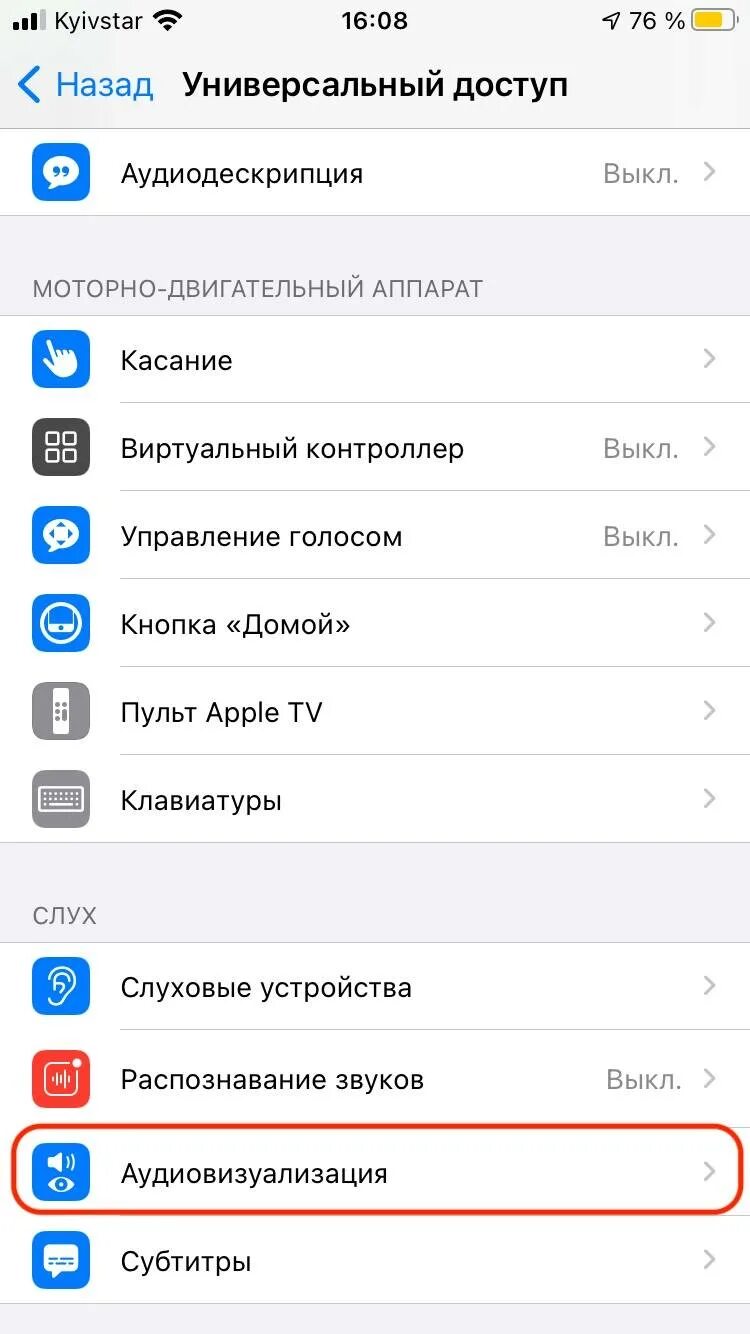Screen dimensions: 750x1334
Task: Open Пульт Apple TV options
Action: [x=375, y=712]
